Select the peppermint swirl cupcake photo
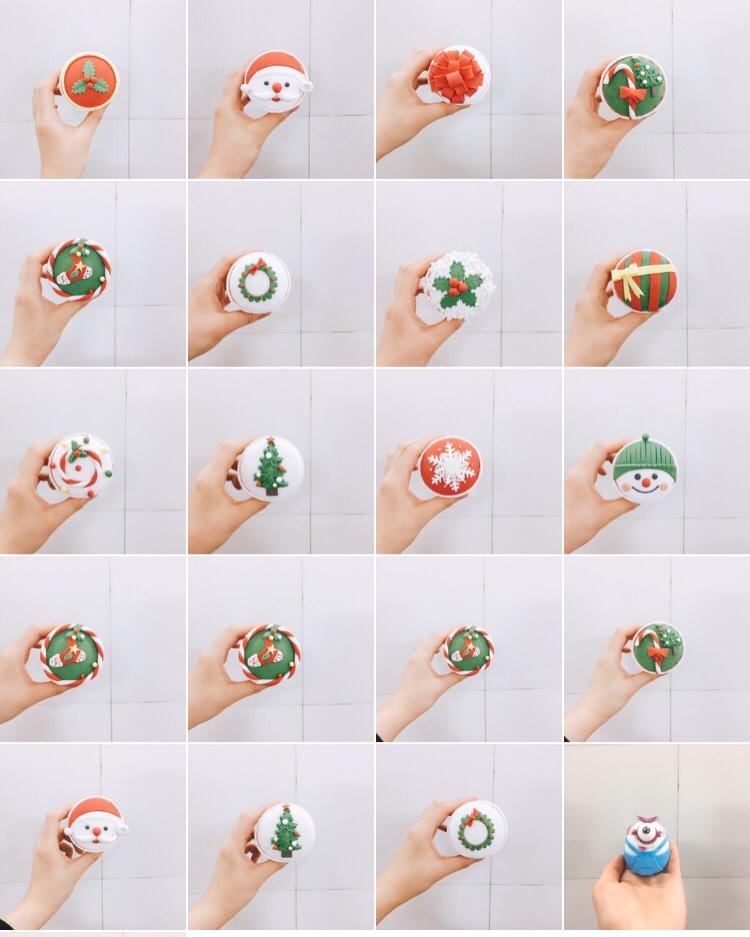Image resolution: width=750 pixels, height=937 pixels. point(92,462)
